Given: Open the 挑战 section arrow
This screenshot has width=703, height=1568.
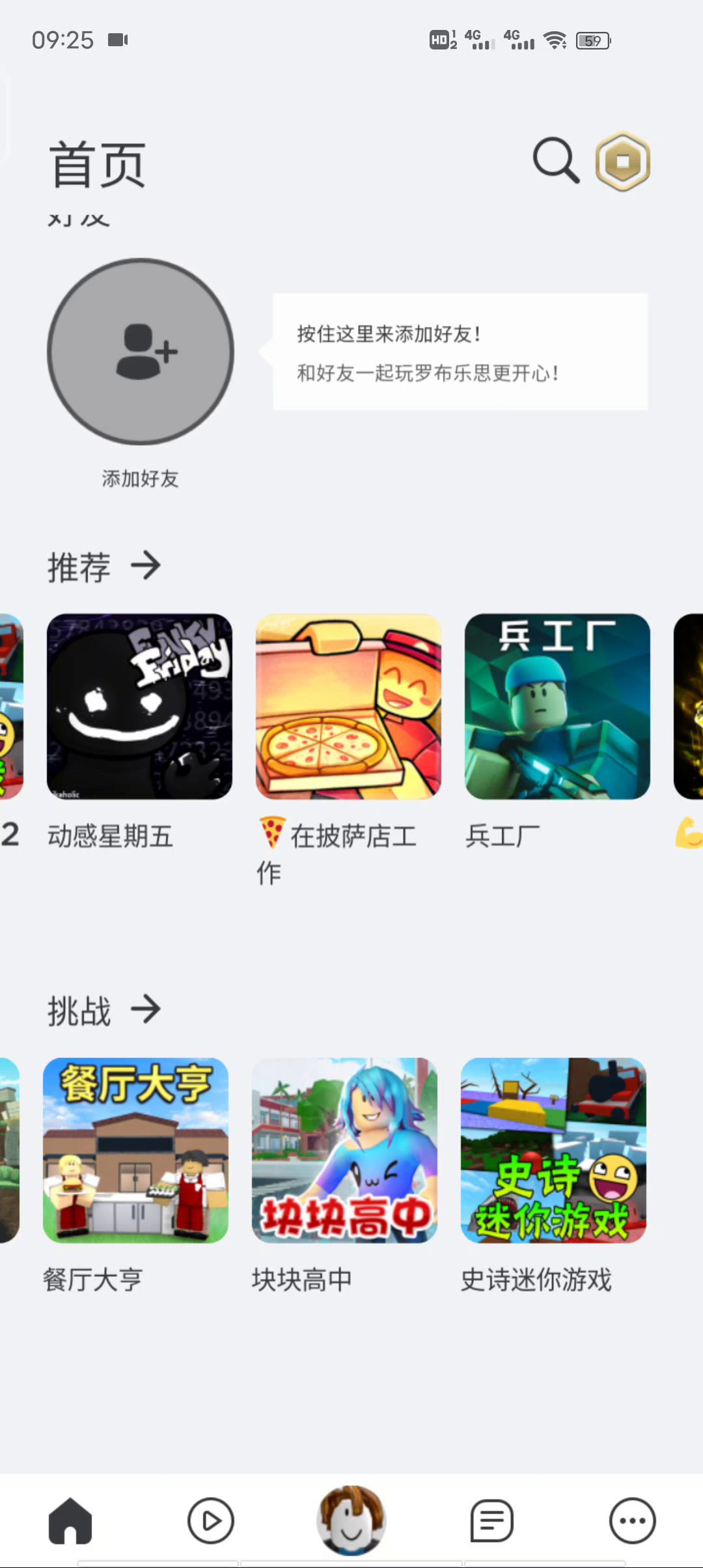Looking at the screenshot, I should pyautogui.click(x=146, y=1010).
